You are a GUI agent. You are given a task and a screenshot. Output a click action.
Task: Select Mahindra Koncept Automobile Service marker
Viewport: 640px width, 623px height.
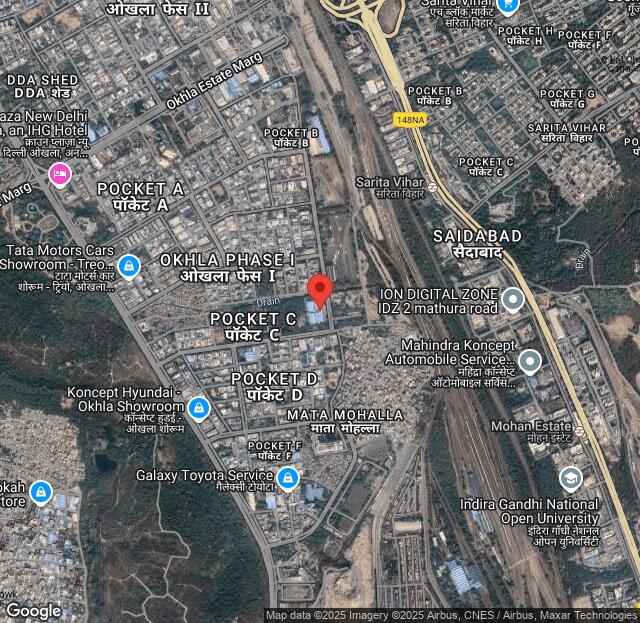tap(530, 362)
